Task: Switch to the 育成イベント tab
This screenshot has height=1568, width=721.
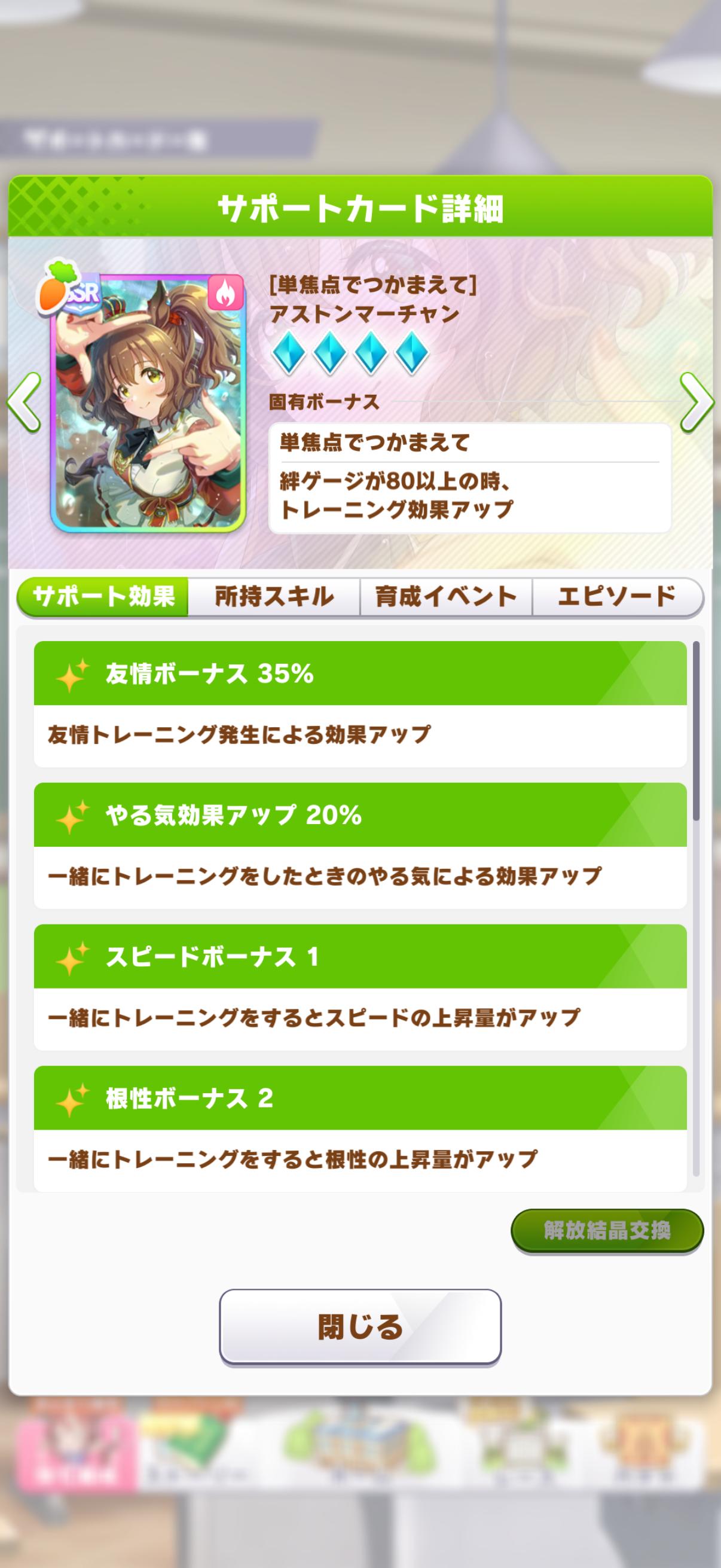Action: (445, 597)
